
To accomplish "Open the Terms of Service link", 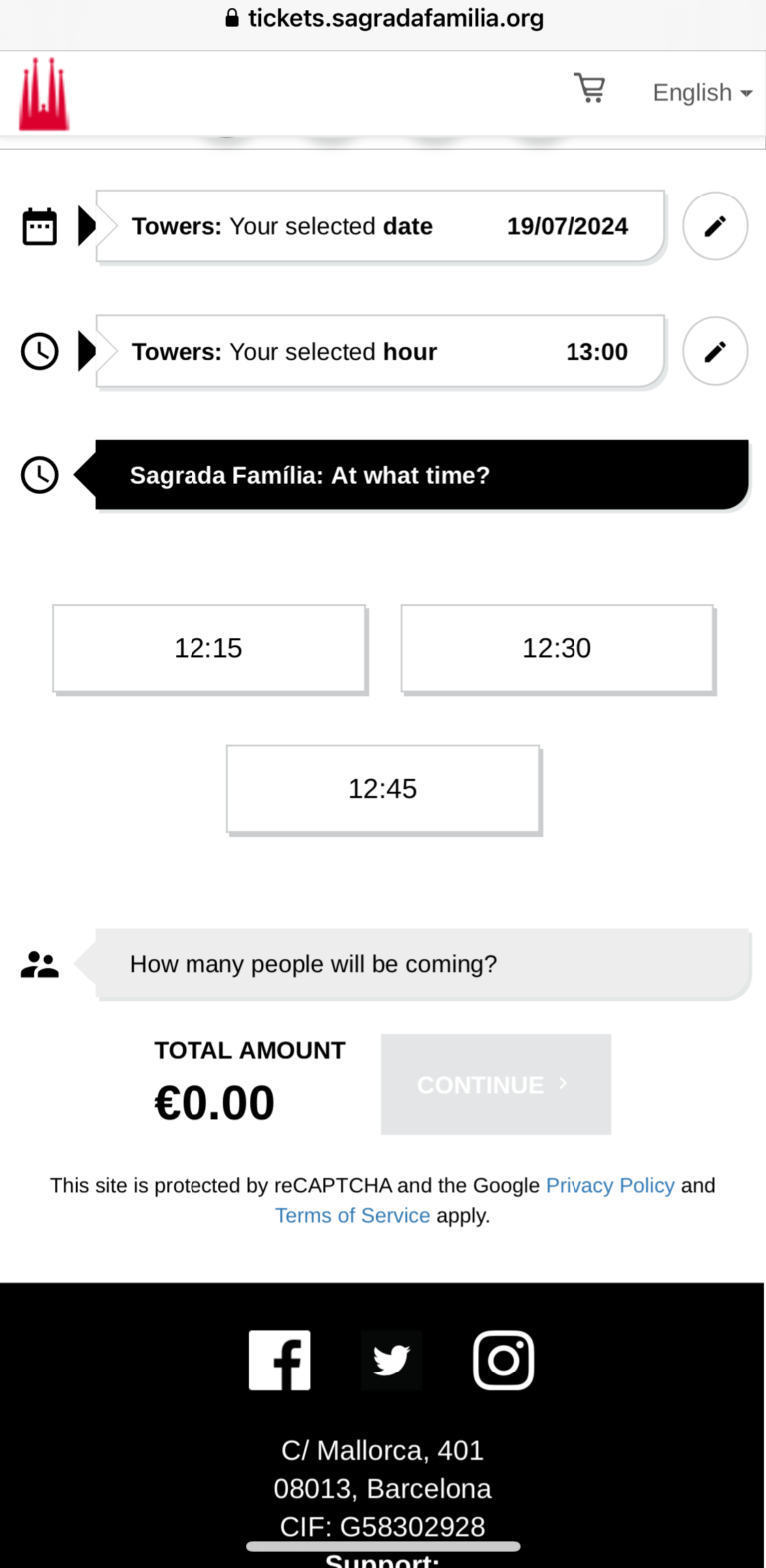I will point(352,1215).
